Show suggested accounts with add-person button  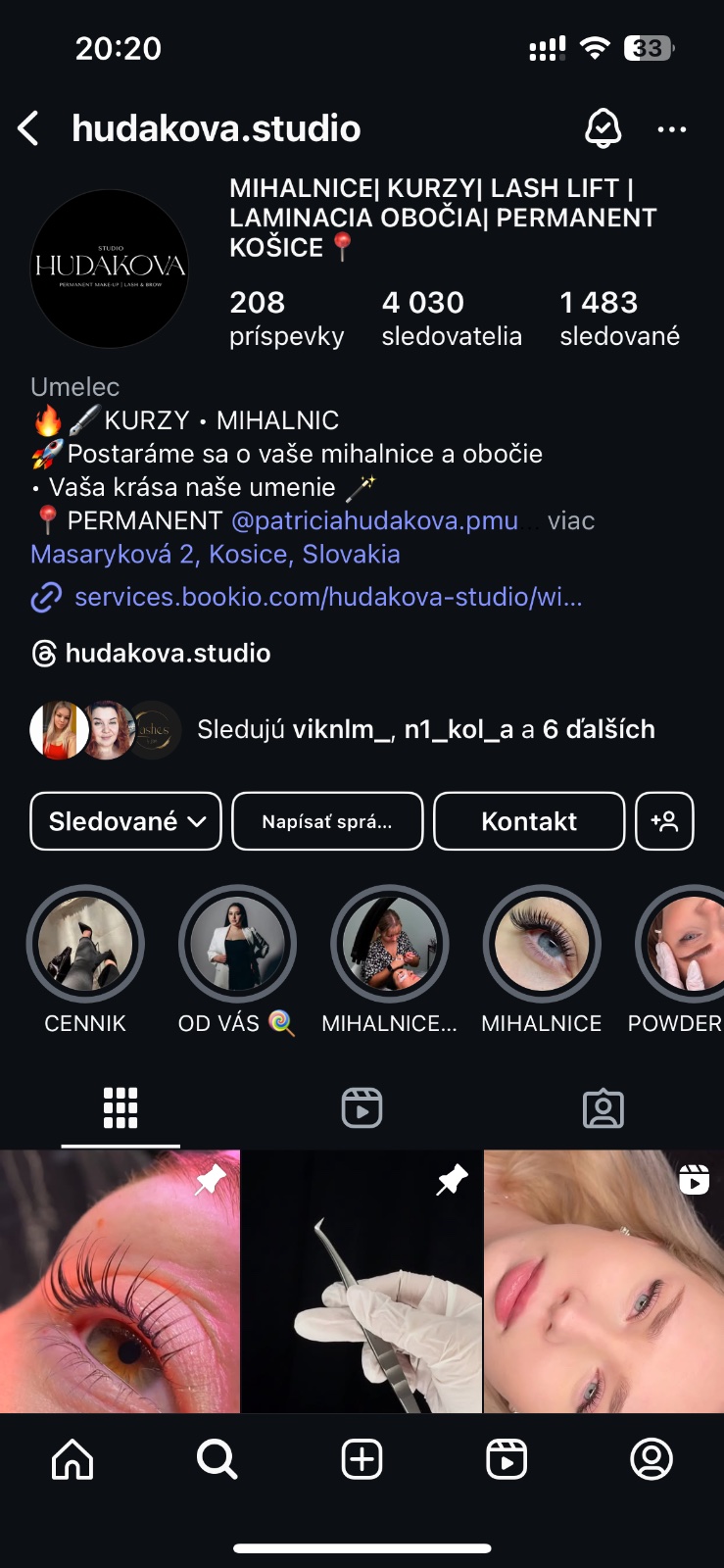tap(664, 821)
